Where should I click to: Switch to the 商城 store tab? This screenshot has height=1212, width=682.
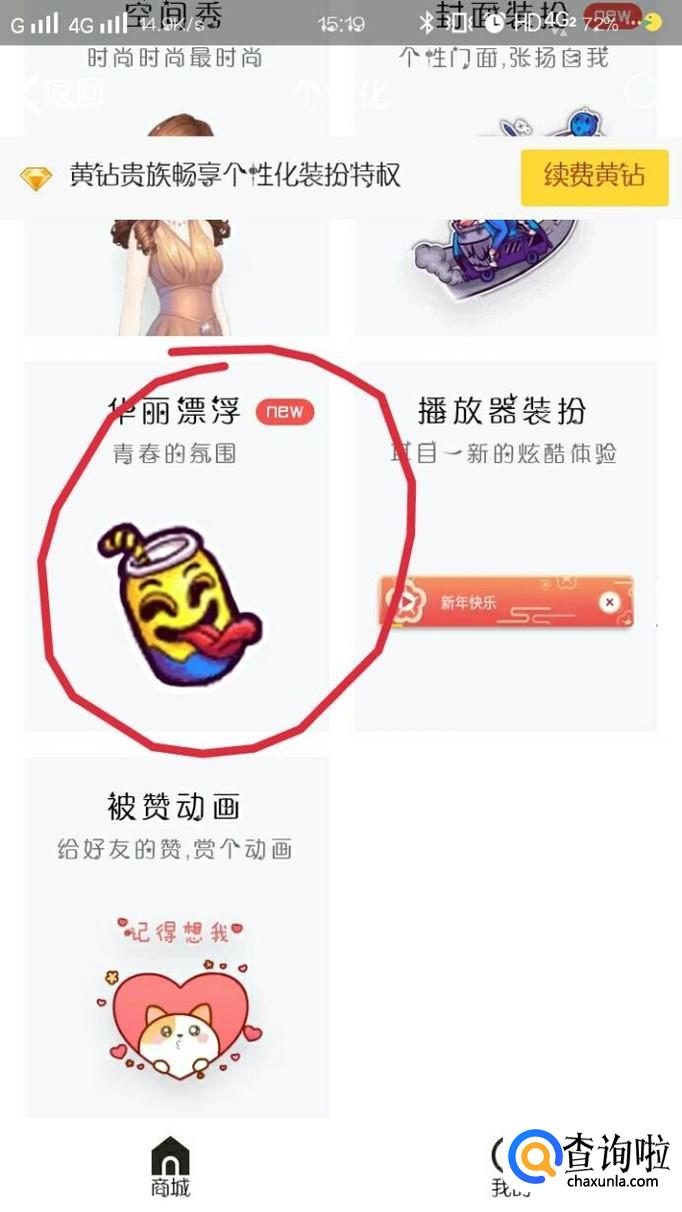point(170,1168)
